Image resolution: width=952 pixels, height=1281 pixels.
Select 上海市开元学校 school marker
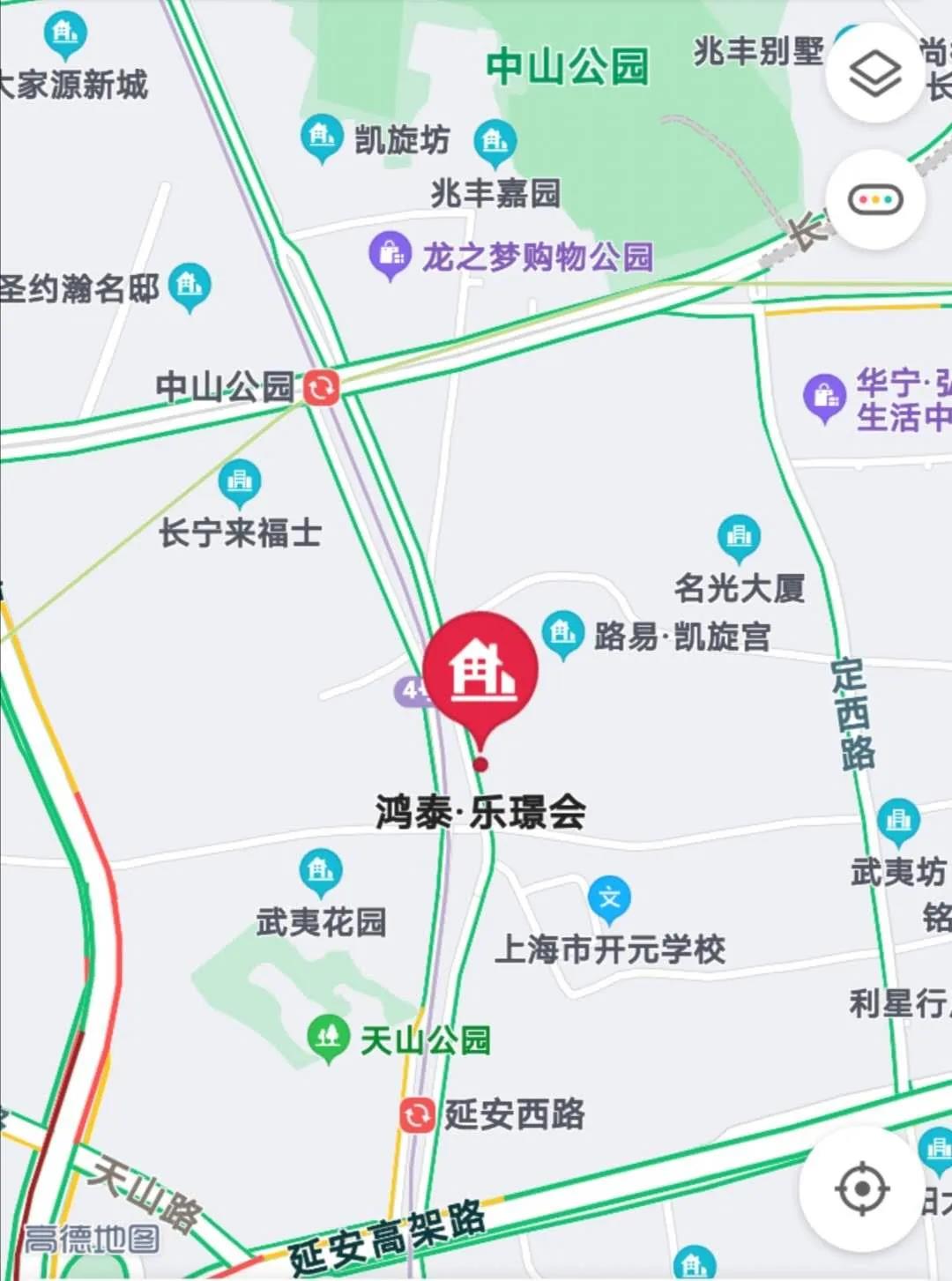point(609,899)
